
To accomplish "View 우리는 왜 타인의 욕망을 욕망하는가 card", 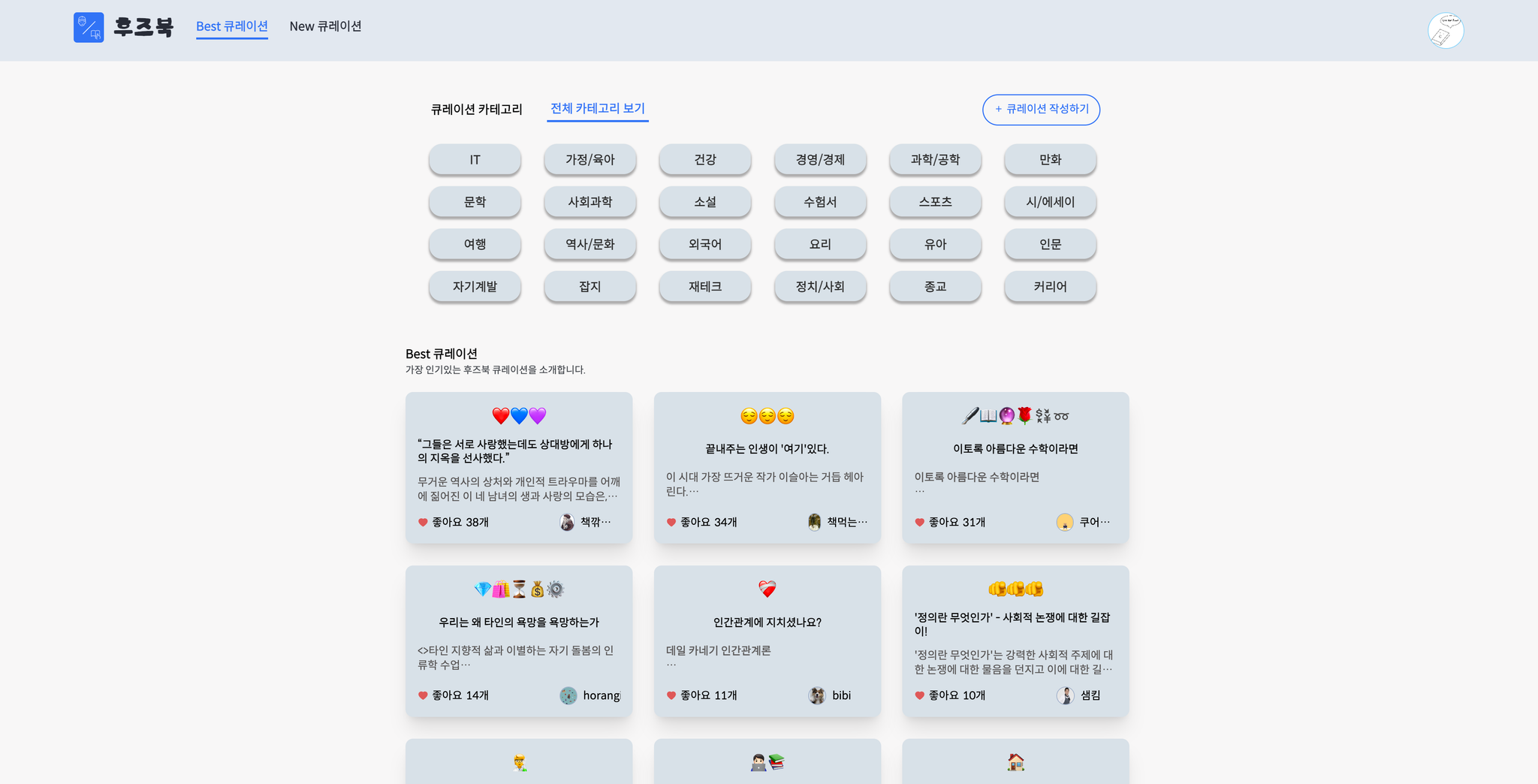I will [x=518, y=623].
